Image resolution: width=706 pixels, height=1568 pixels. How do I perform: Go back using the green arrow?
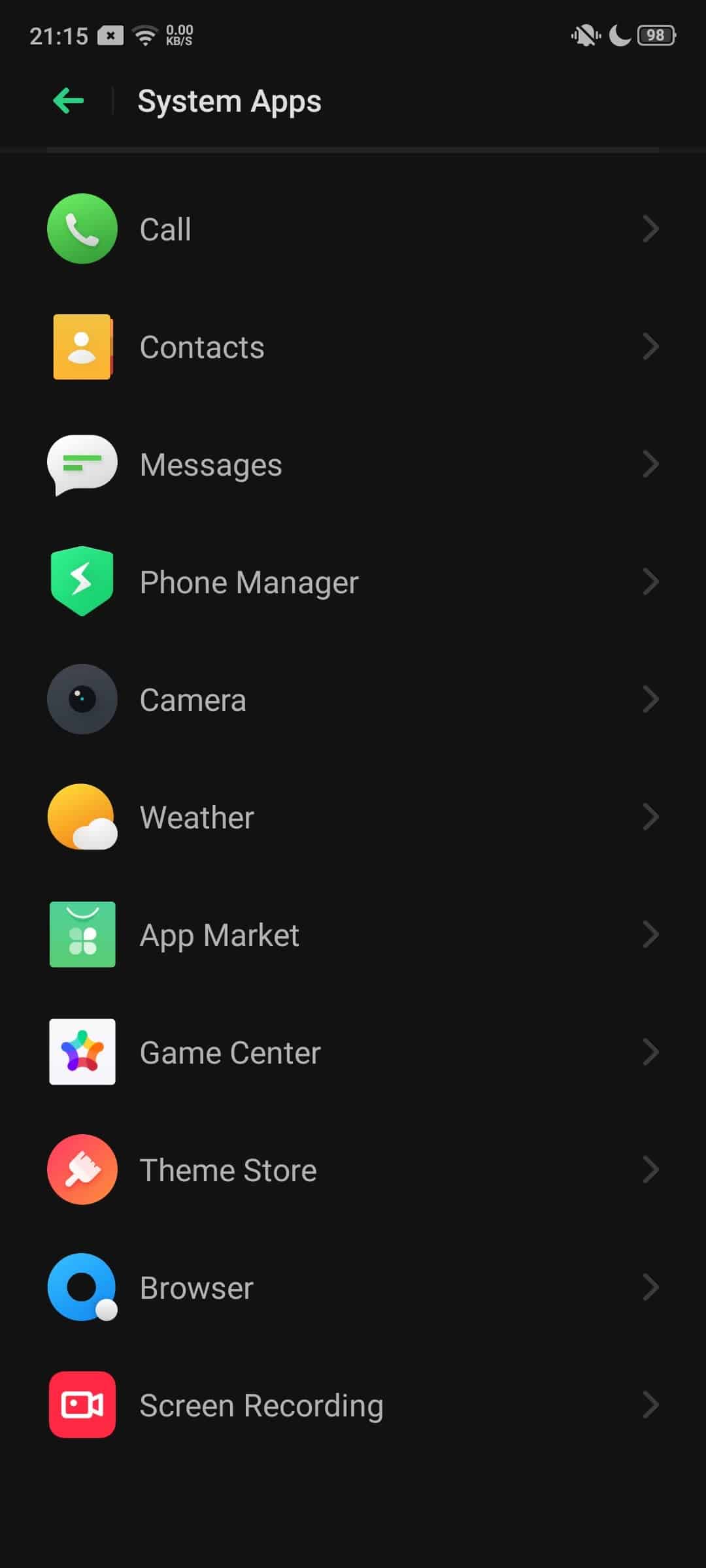pyautogui.click(x=69, y=101)
